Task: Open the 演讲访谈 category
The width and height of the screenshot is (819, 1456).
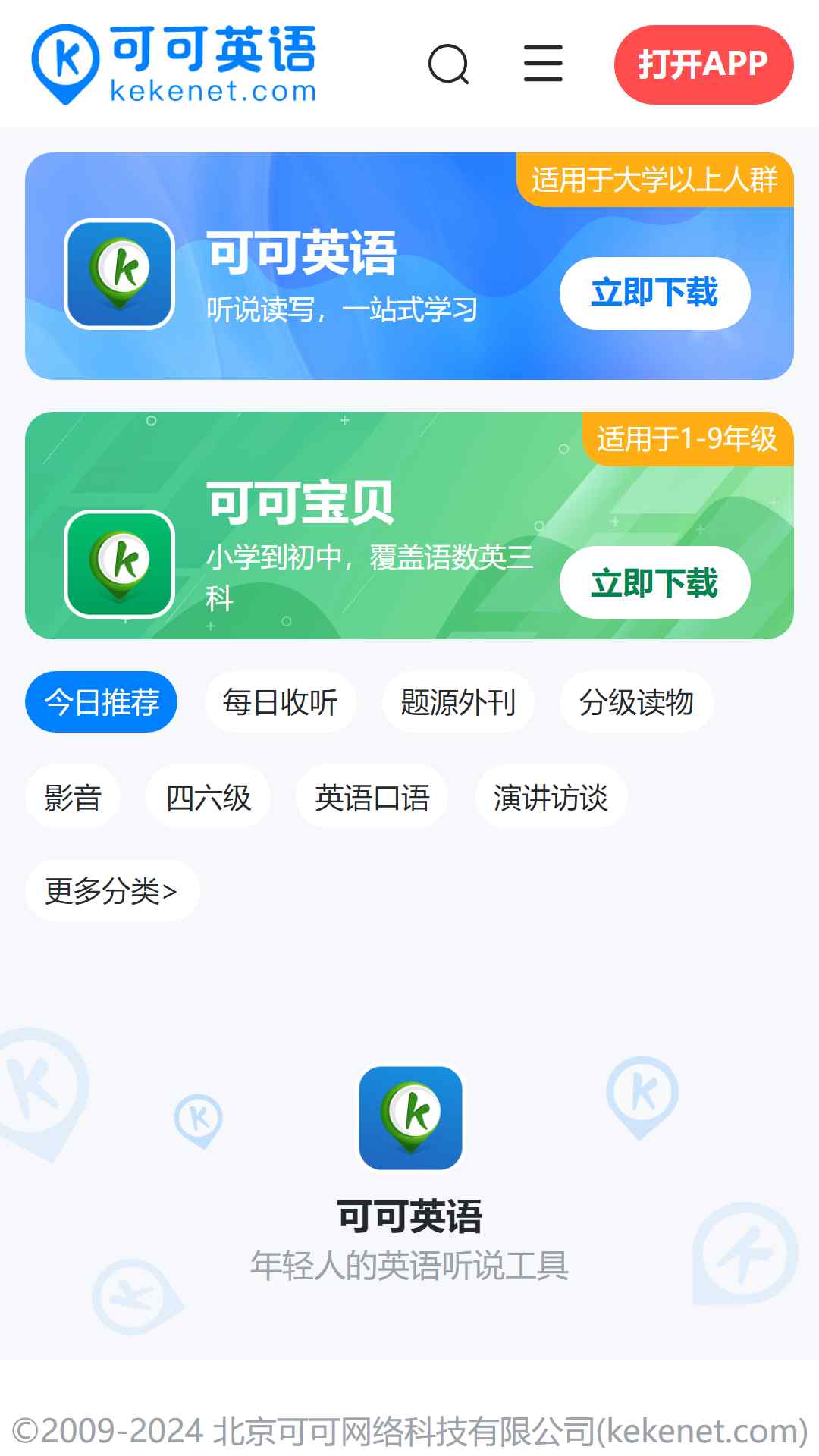Action: click(x=551, y=798)
